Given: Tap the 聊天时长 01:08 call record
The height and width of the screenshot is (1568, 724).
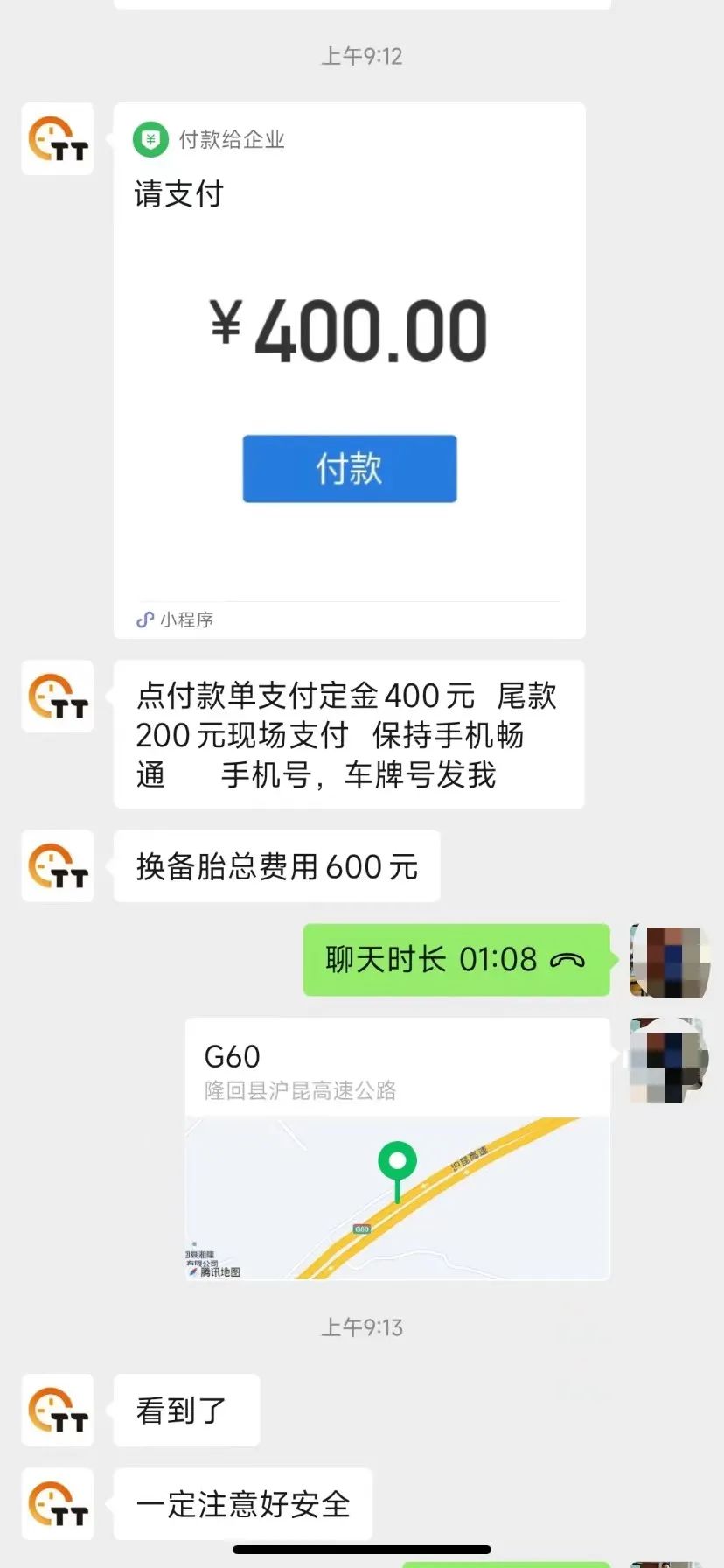Looking at the screenshot, I should click(x=456, y=960).
